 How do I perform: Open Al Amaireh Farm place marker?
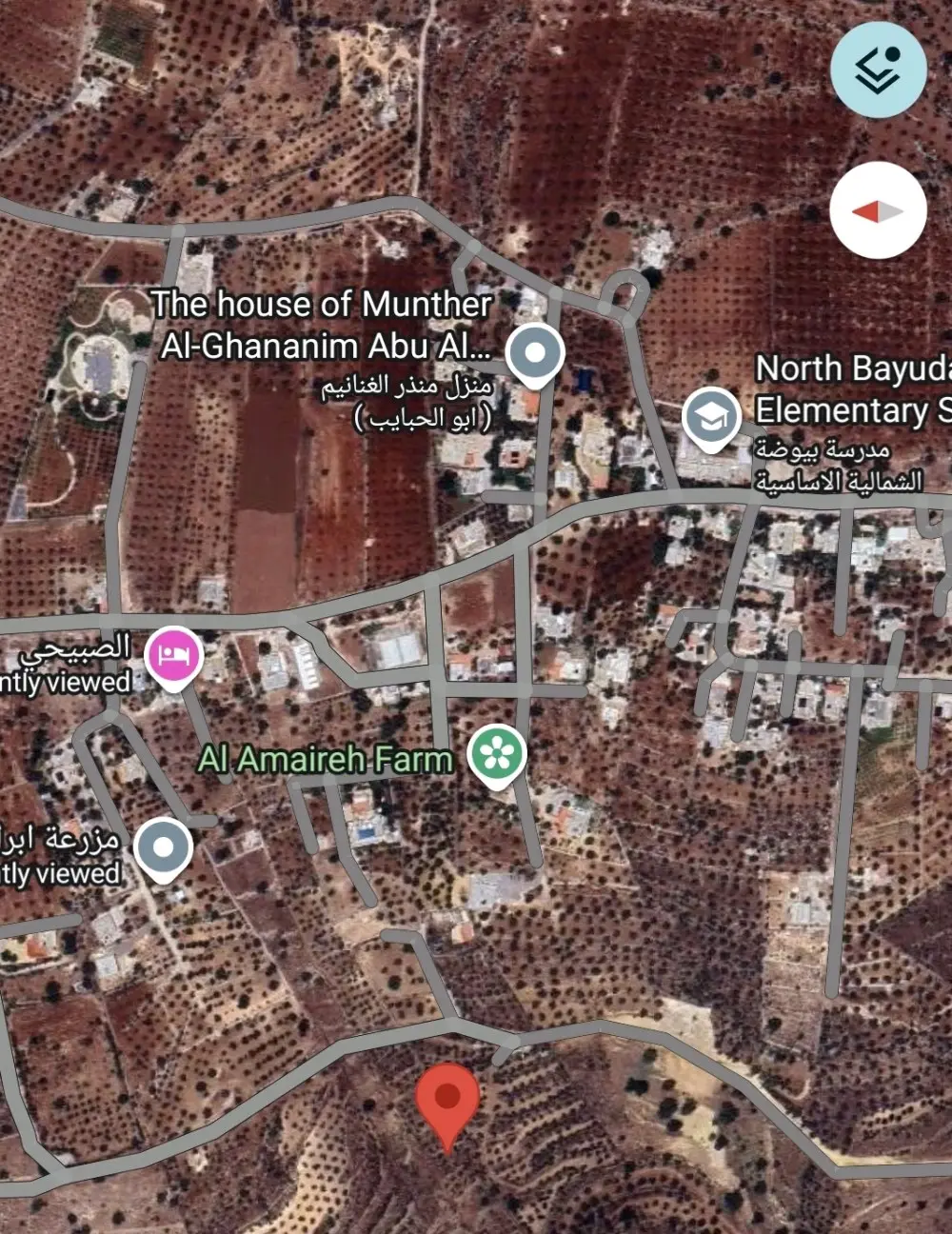tap(497, 756)
